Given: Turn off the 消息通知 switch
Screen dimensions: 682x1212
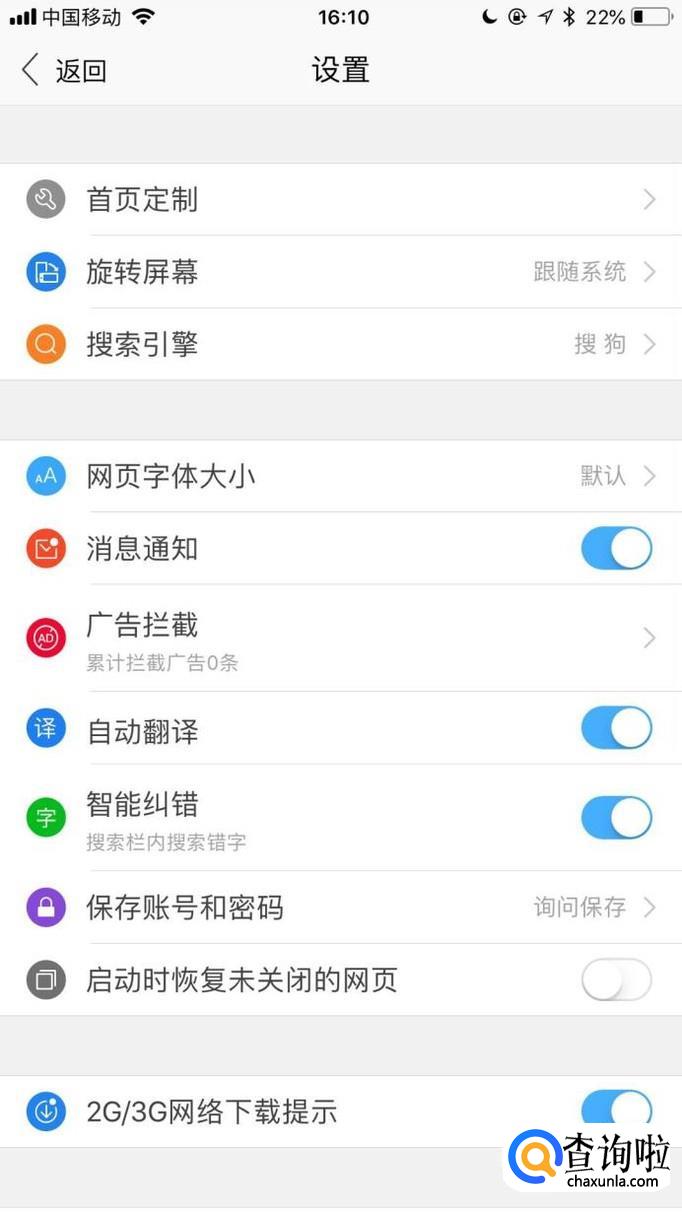Looking at the screenshot, I should click(616, 549).
